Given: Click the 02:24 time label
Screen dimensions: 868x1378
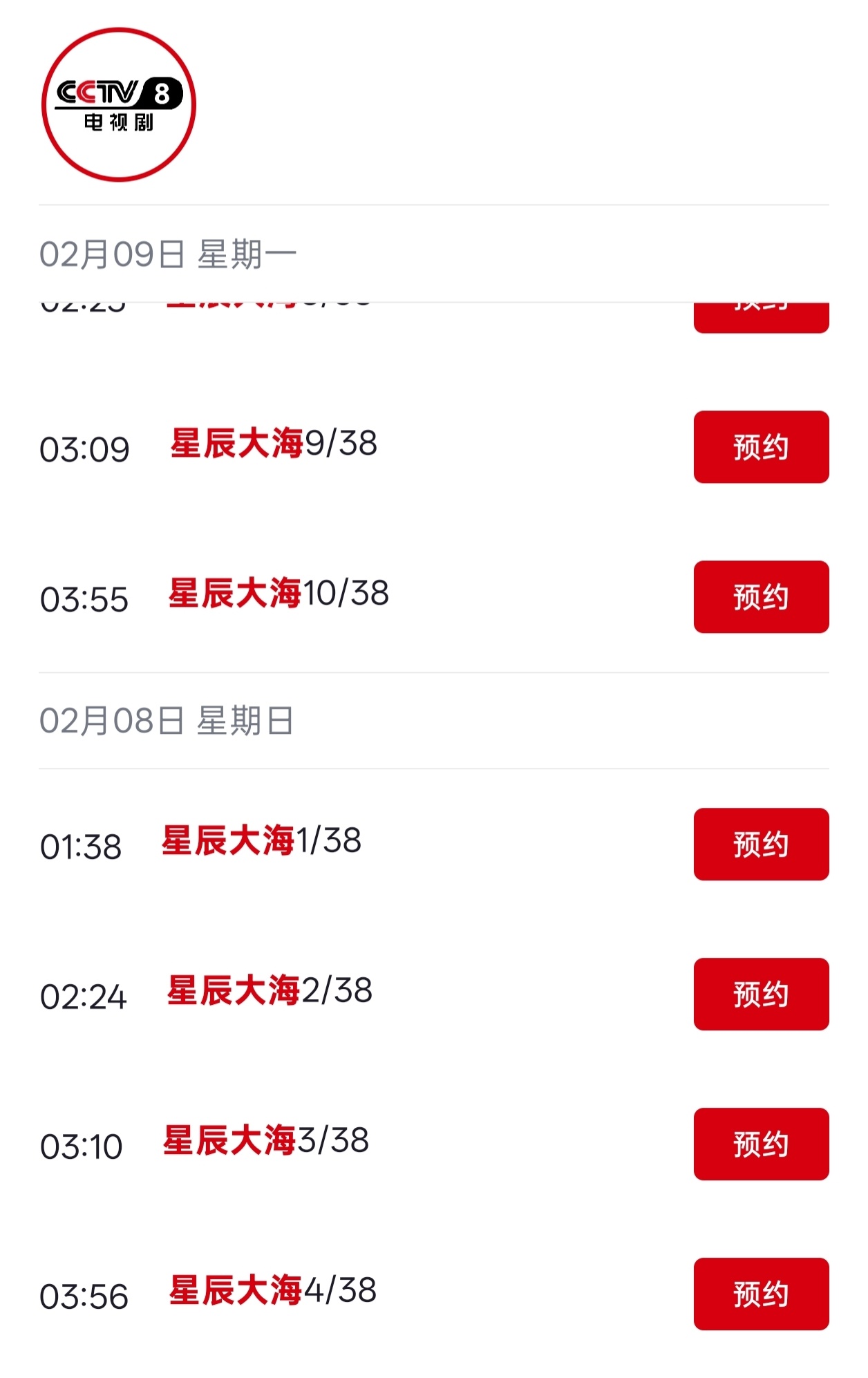Looking at the screenshot, I should coord(84,994).
